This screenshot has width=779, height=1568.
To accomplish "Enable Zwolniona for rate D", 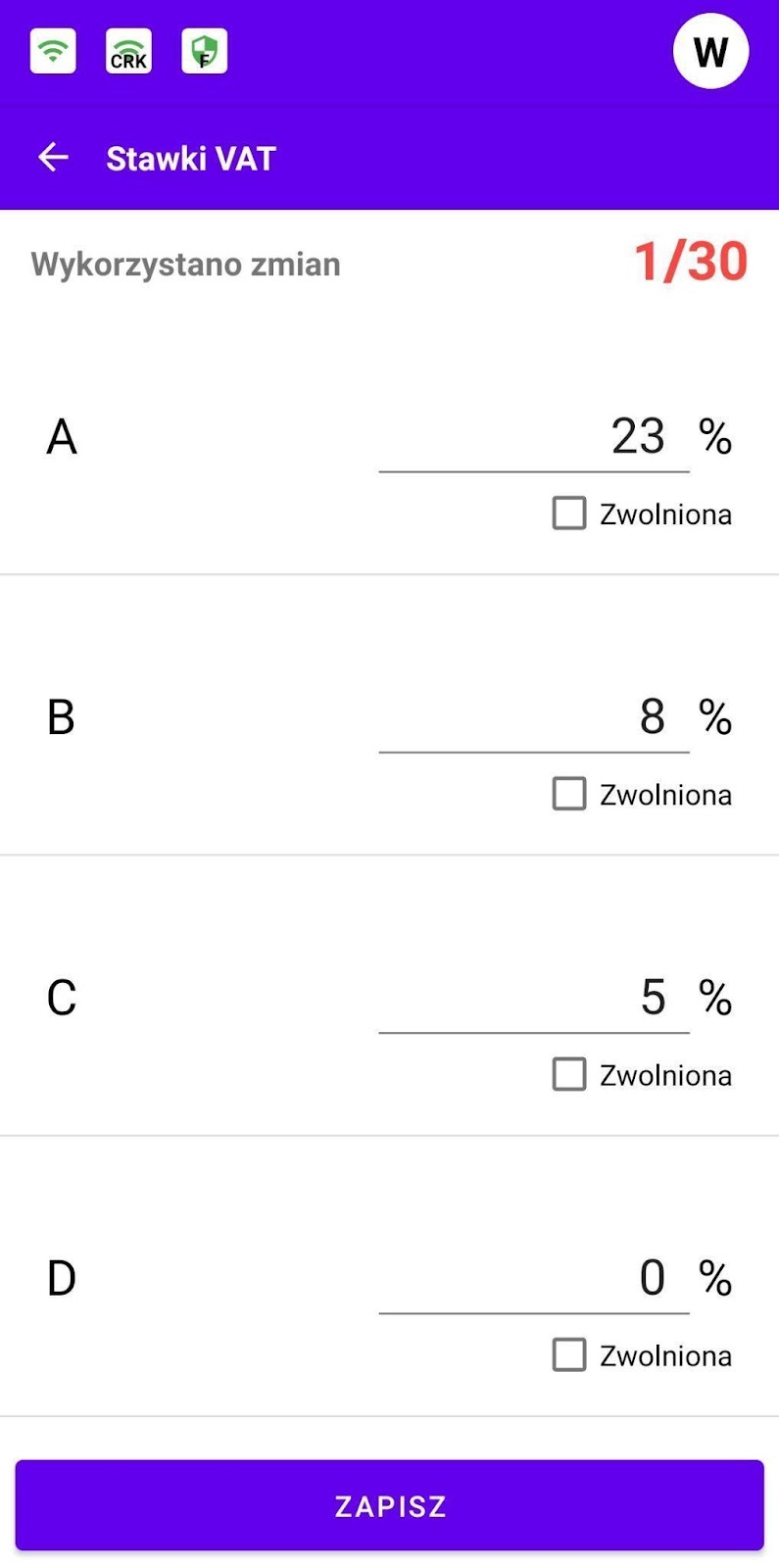I will (x=569, y=1354).
